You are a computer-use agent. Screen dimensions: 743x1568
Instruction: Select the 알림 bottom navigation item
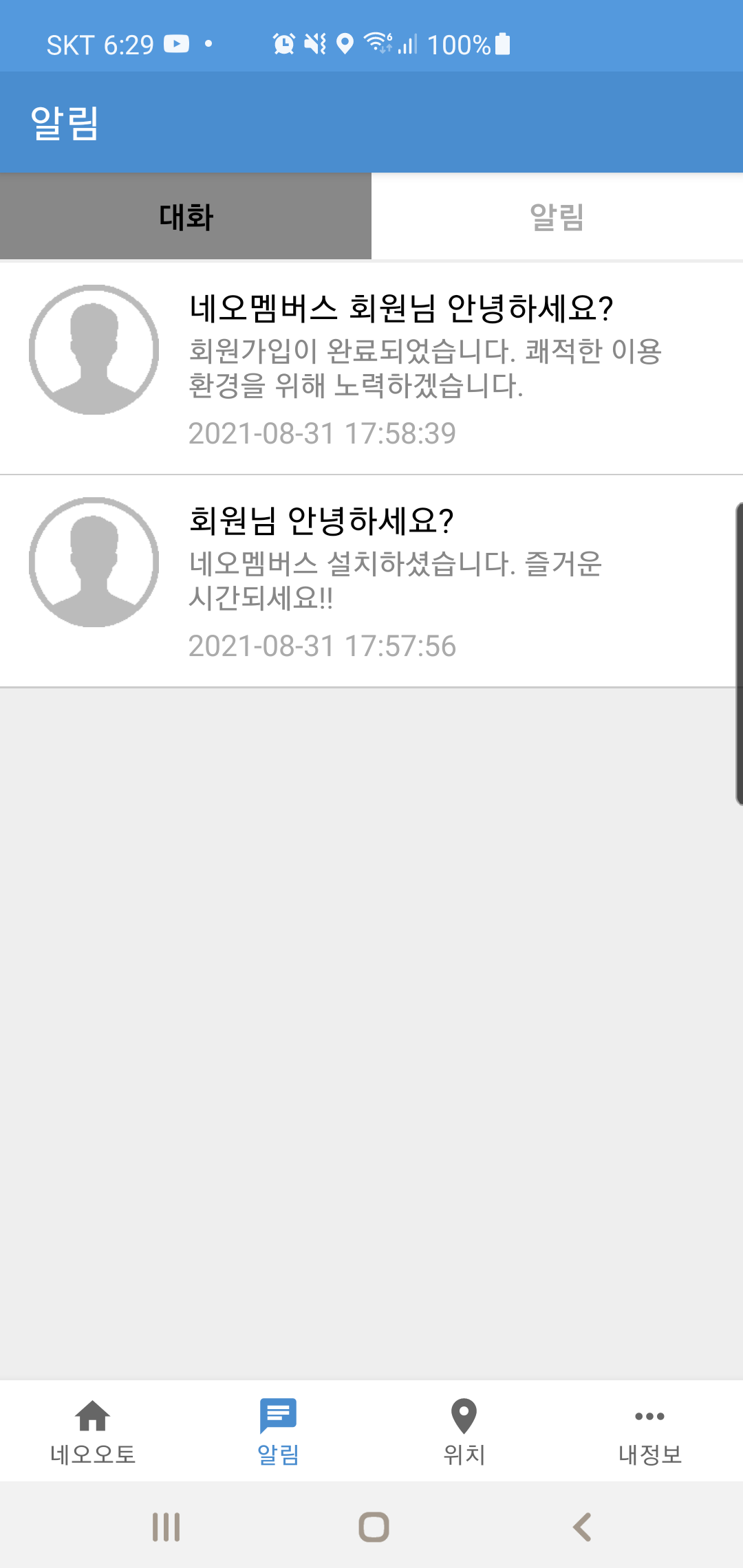278,1432
